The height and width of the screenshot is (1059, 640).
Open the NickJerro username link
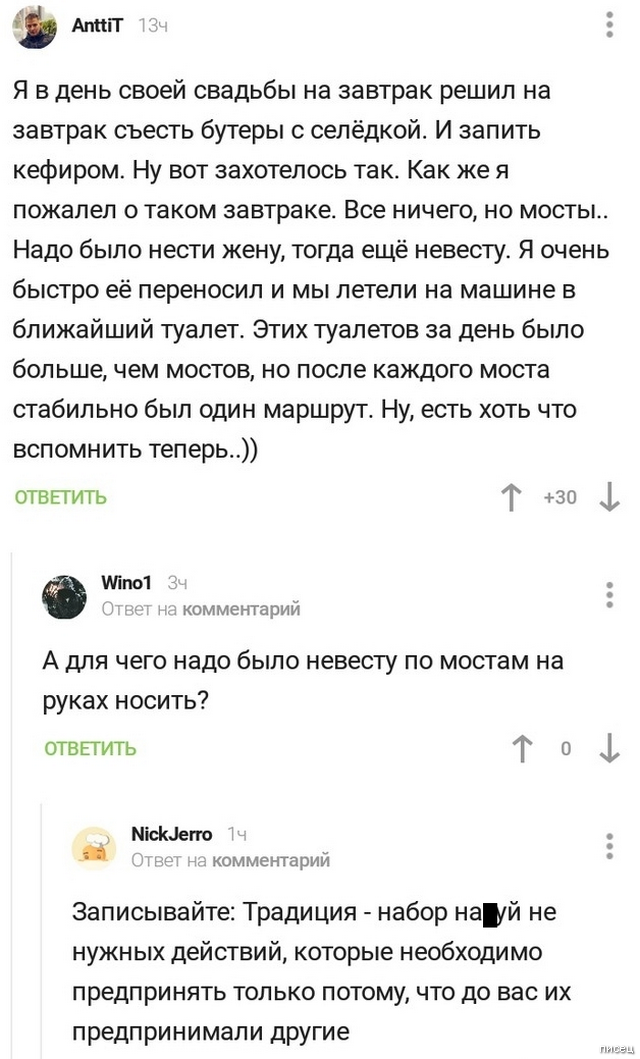171,834
